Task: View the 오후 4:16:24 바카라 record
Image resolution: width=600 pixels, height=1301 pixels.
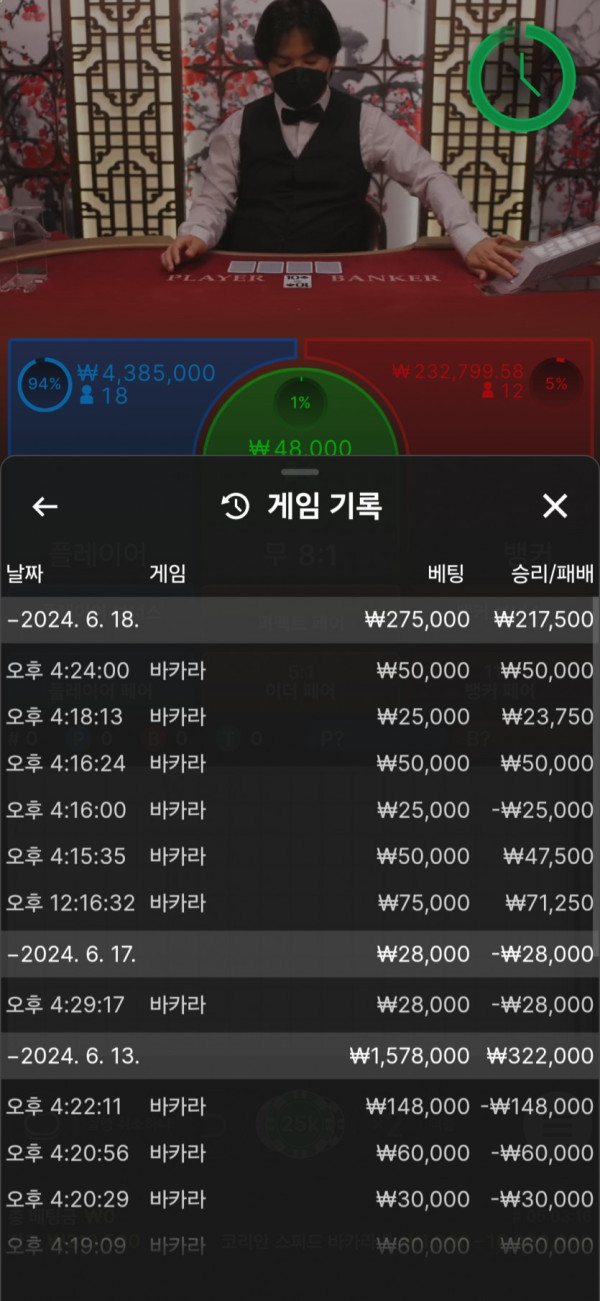Action: [x=300, y=763]
